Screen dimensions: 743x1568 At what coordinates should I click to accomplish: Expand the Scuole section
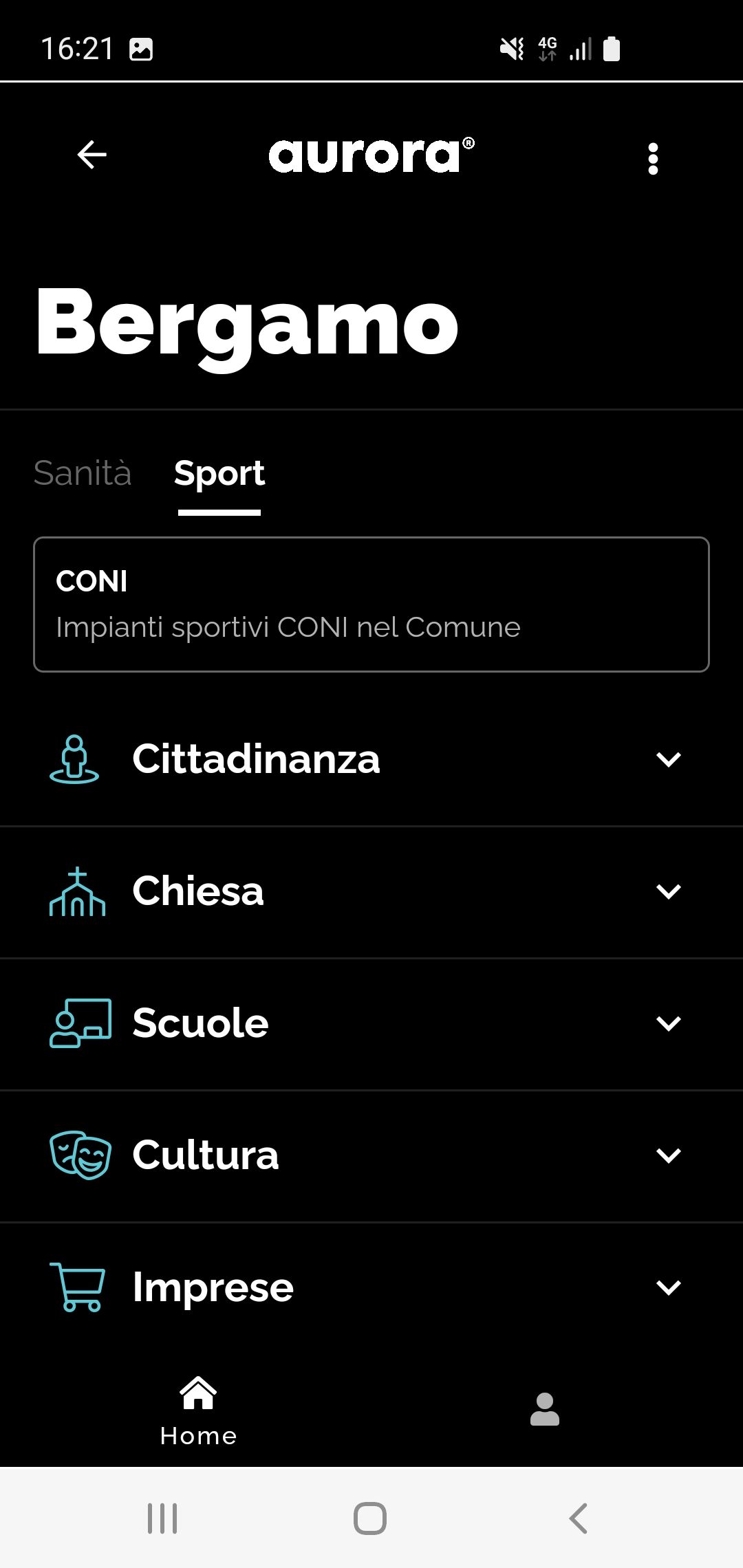coord(371,1023)
